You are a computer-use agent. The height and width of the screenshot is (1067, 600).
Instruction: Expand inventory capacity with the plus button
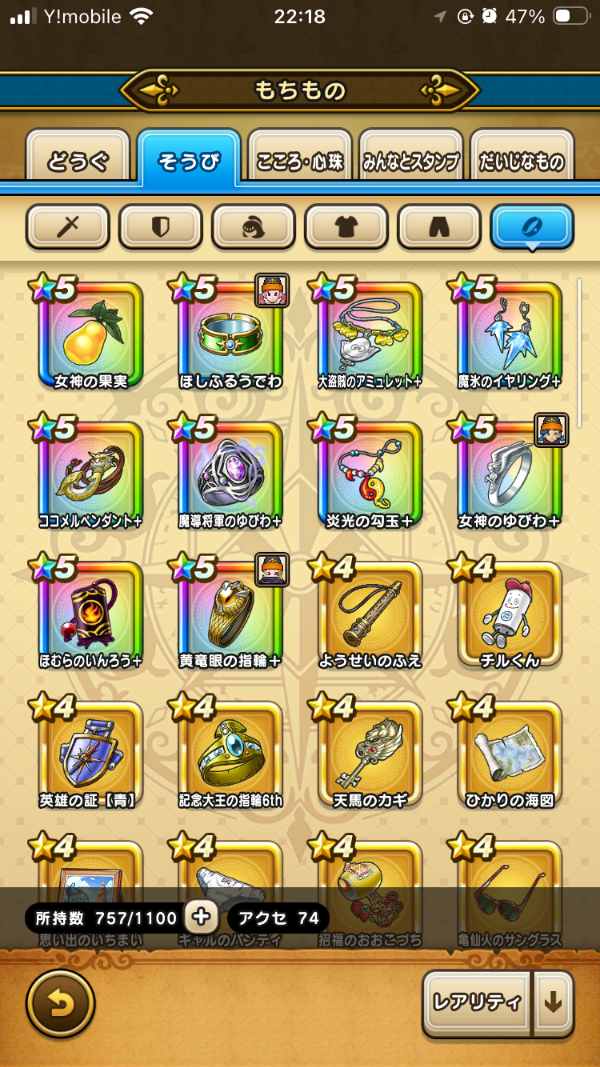pyautogui.click(x=201, y=917)
